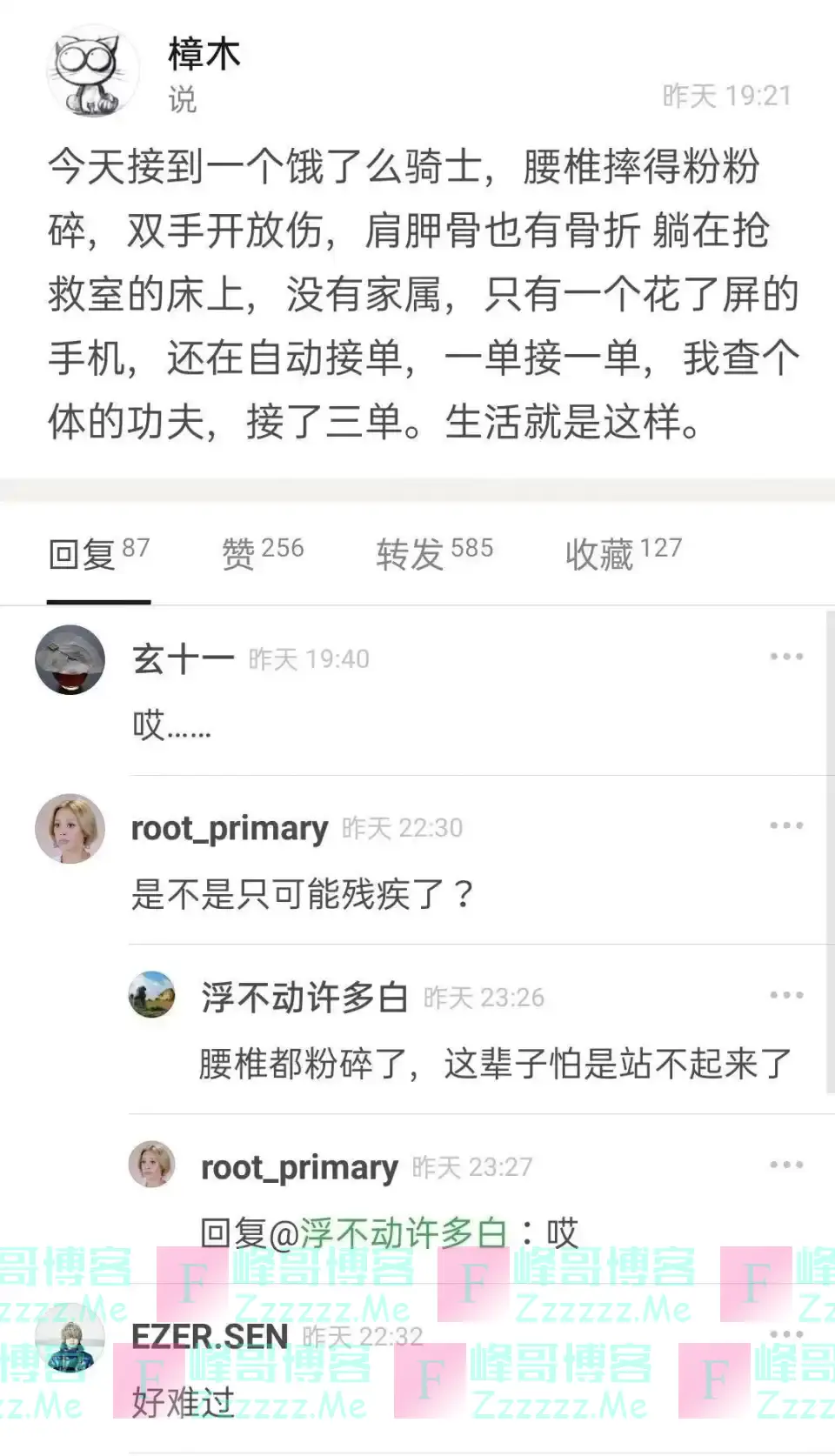835x1456 pixels.
Task: View 玄十一's profile via avatar
Action: [70, 659]
